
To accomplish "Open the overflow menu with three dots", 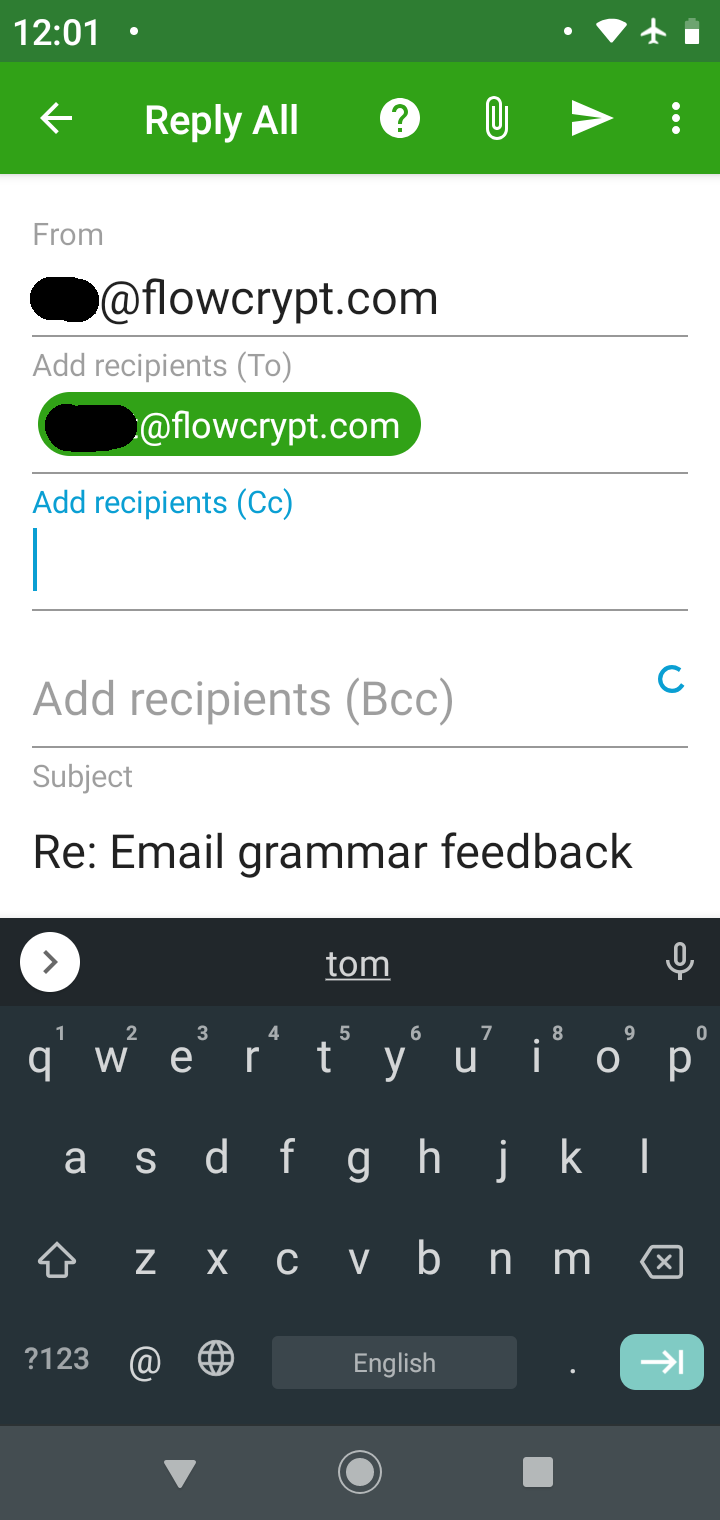I will point(675,118).
